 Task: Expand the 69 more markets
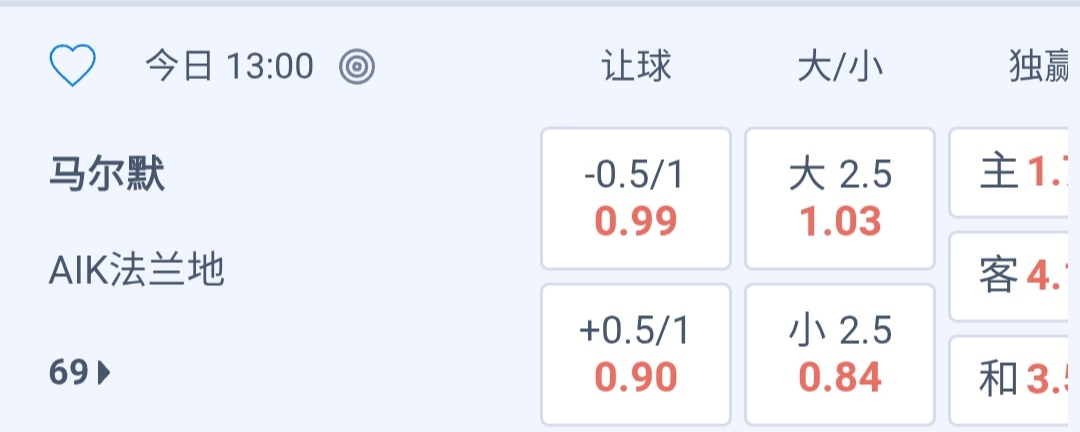click(x=80, y=373)
